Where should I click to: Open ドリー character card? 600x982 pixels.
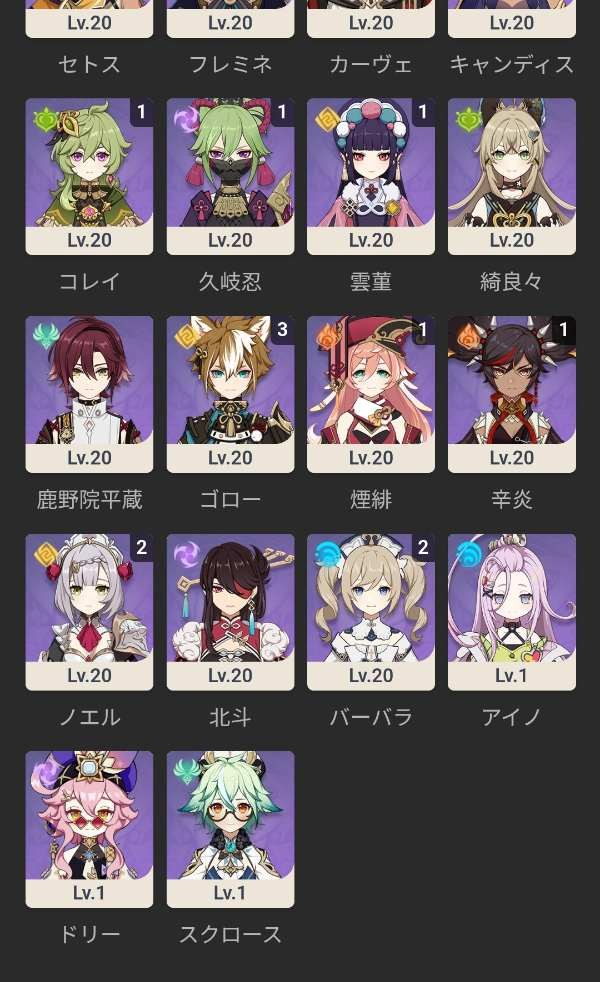pyautogui.click(x=89, y=828)
